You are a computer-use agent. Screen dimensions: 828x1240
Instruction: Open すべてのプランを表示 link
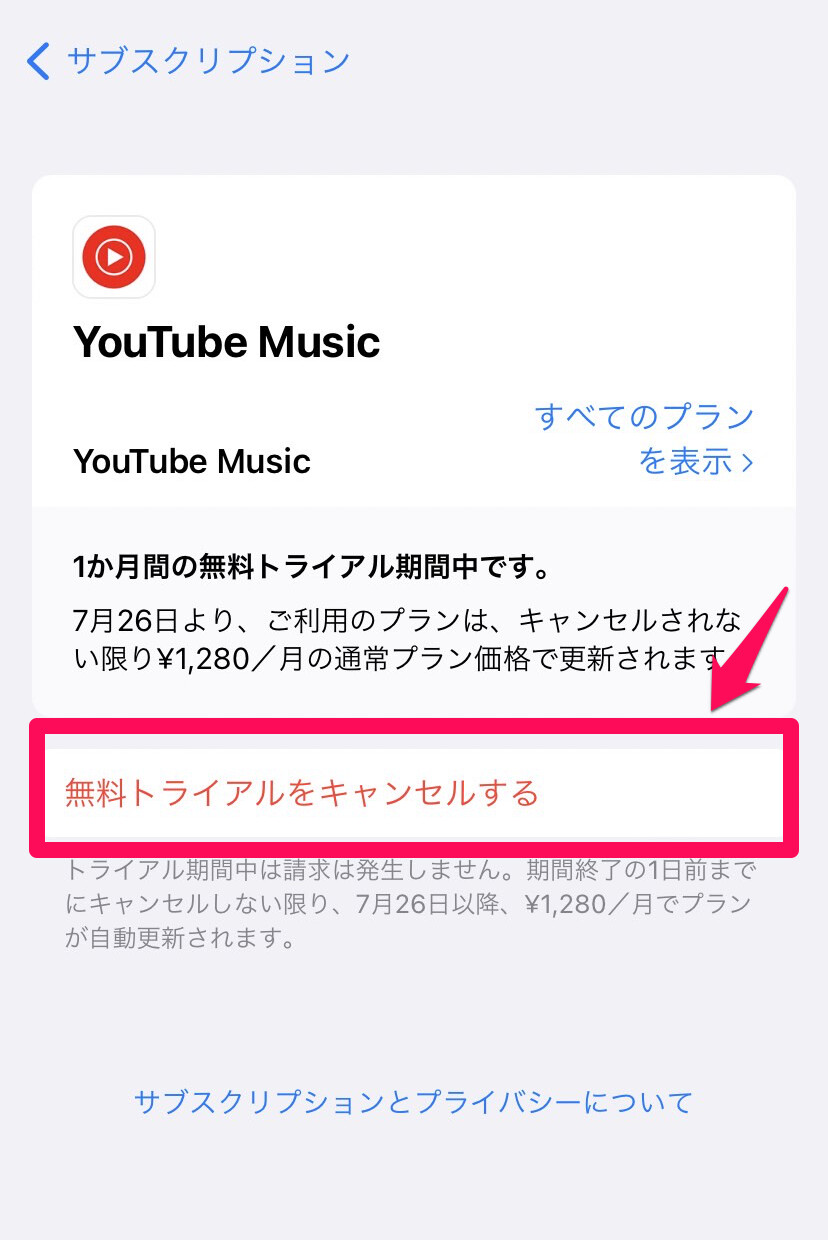click(x=646, y=438)
